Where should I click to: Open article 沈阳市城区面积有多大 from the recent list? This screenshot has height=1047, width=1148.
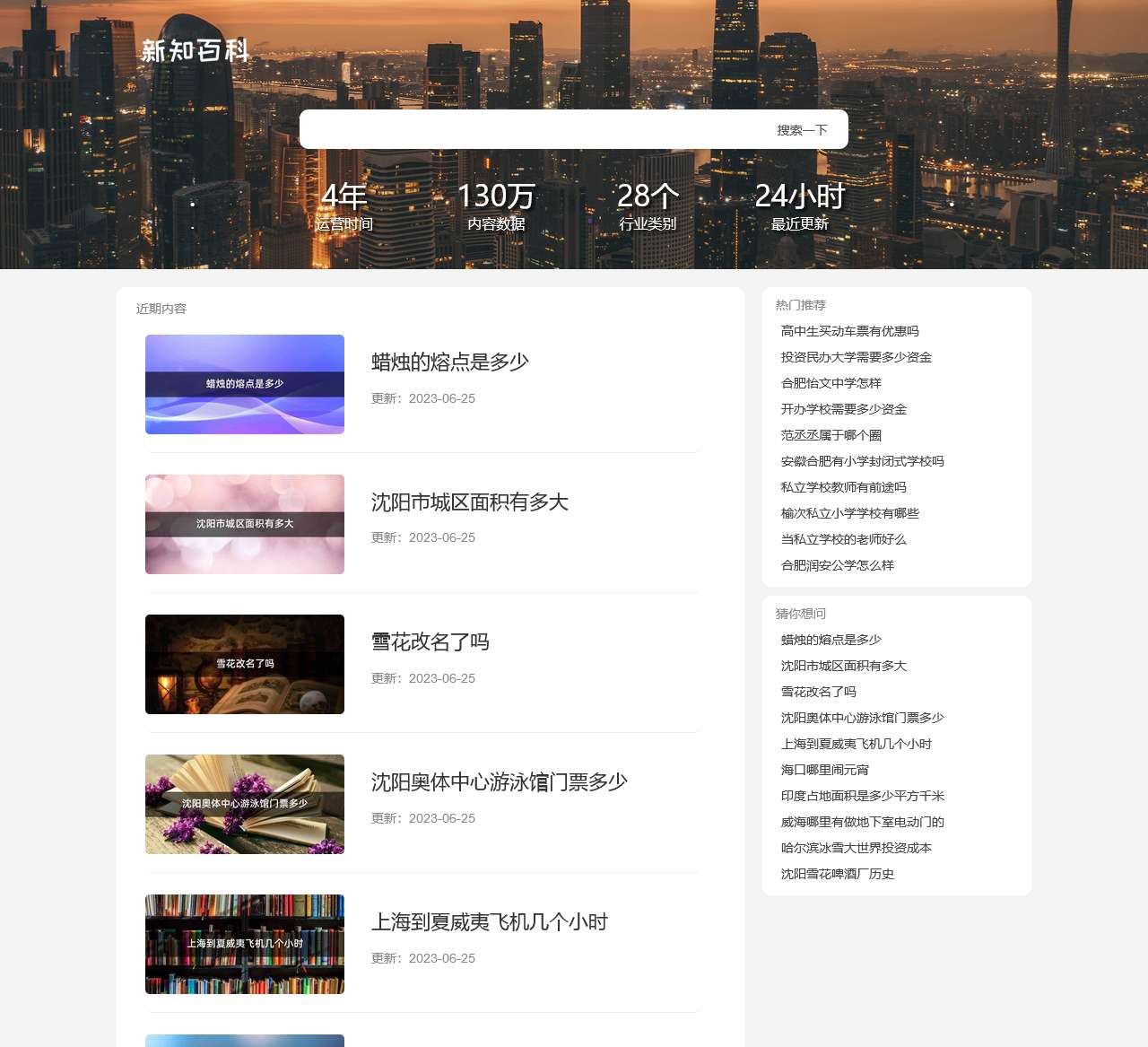point(470,502)
